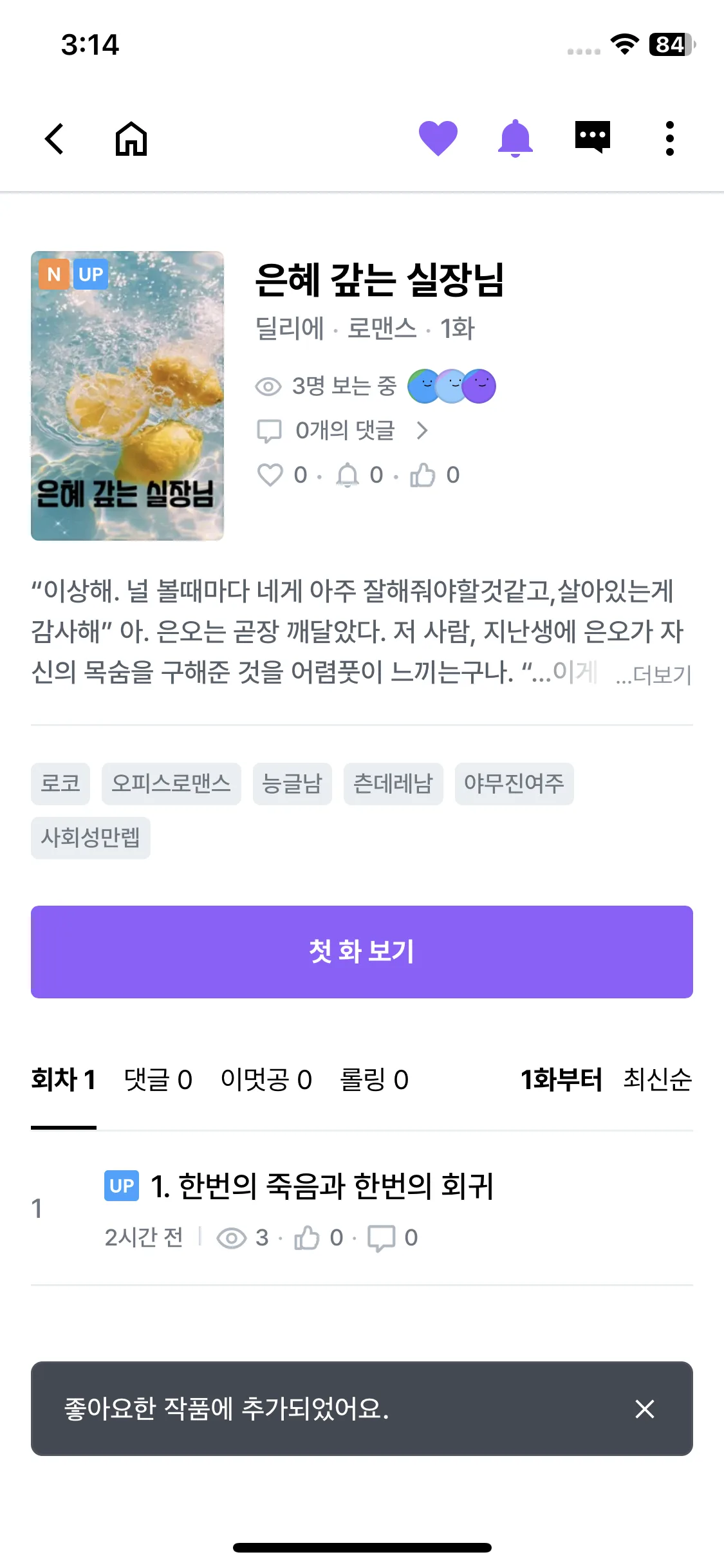Image resolution: width=724 pixels, height=1568 pixels.
Task: Sort episodes by 최신순
Action: (x=657, y=1079)
